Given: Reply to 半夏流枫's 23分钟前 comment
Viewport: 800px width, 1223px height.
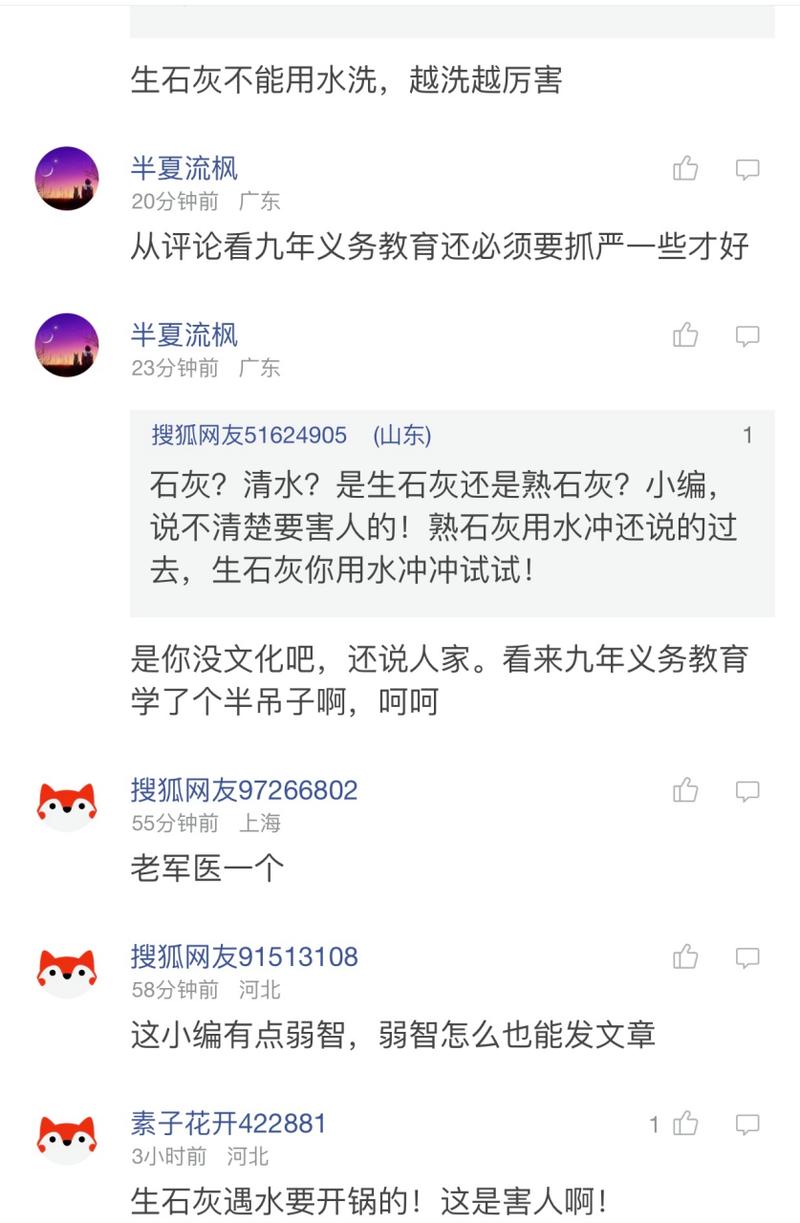Looking at the screenshot, I should point(747,335).
